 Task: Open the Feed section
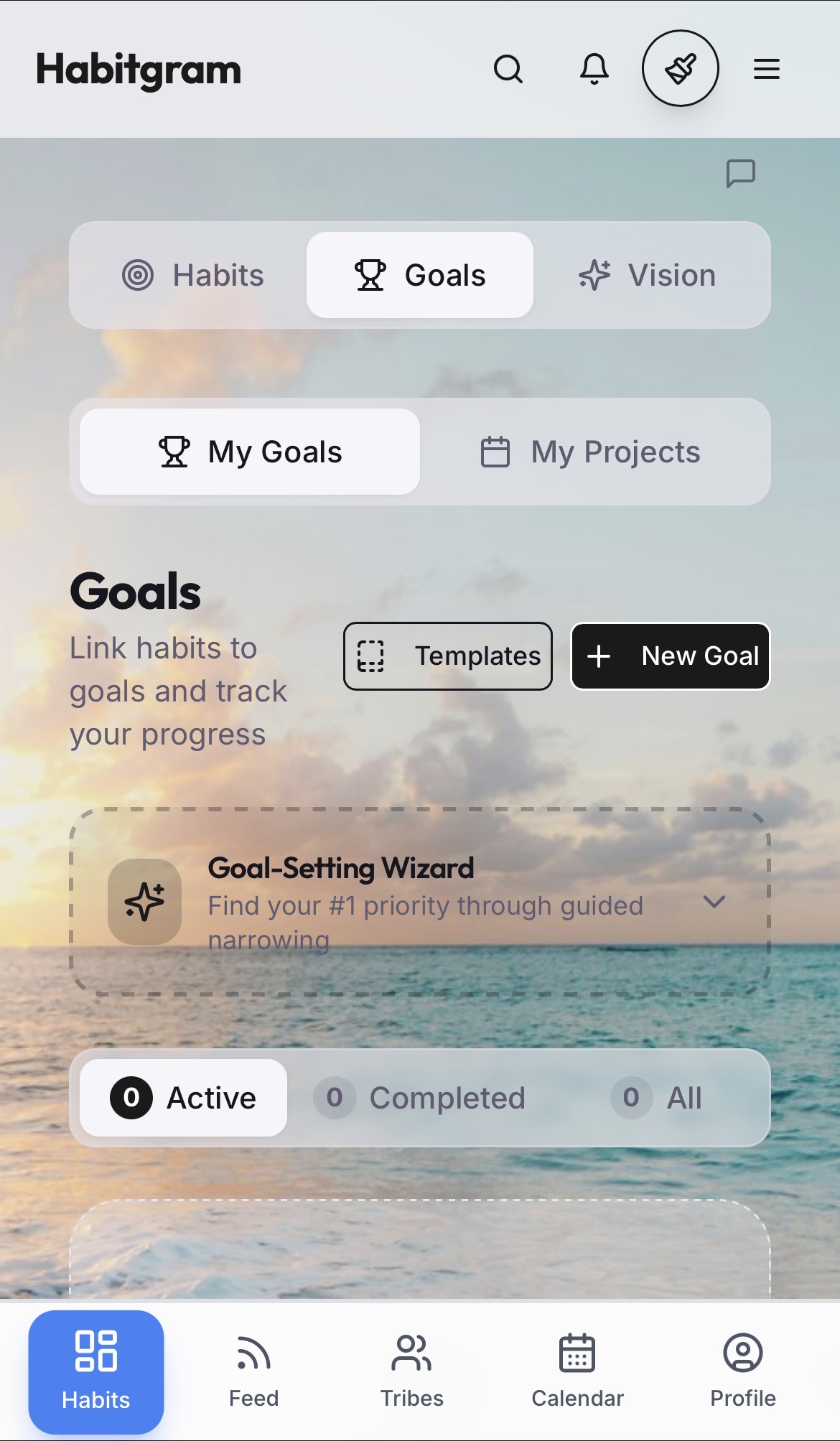(253, 1371)
